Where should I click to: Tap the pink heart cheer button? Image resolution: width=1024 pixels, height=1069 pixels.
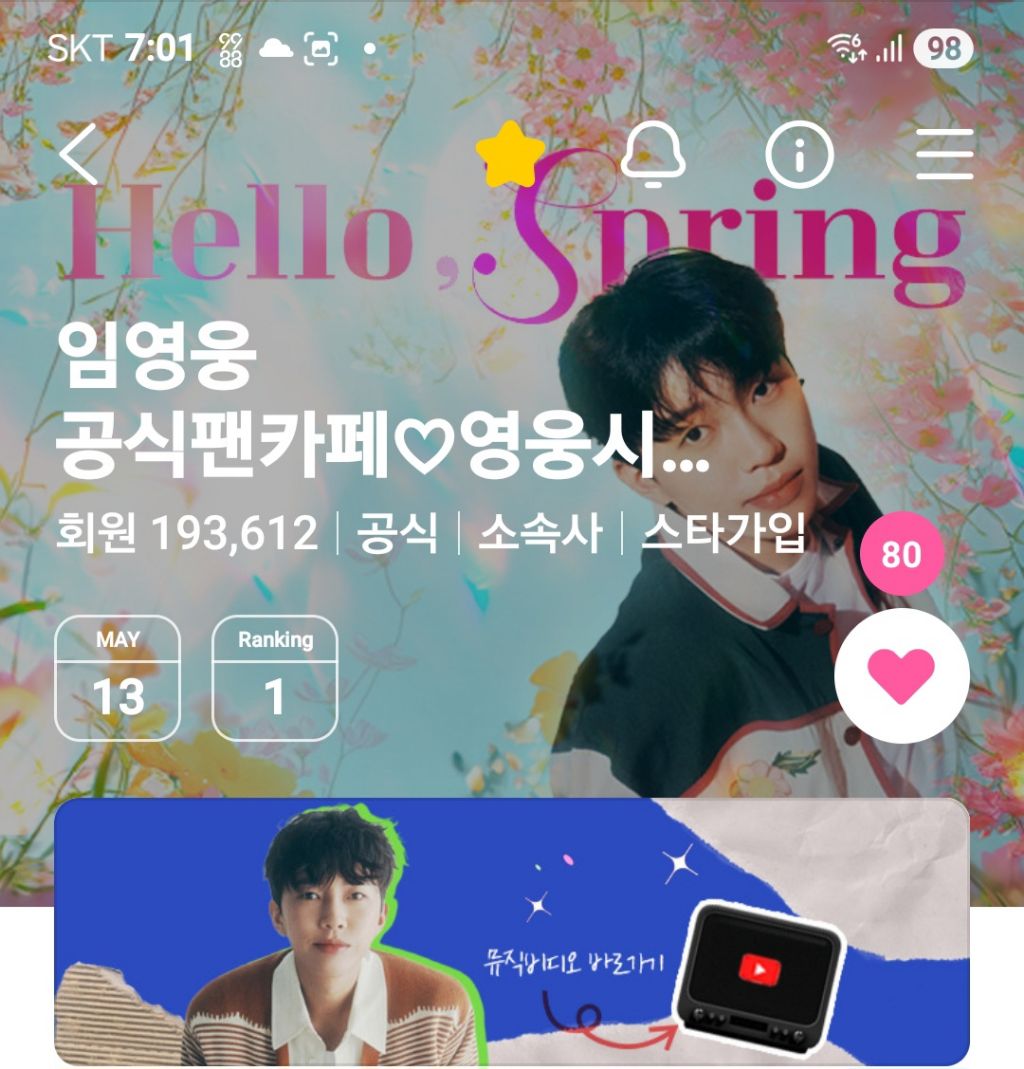point(901,675)
